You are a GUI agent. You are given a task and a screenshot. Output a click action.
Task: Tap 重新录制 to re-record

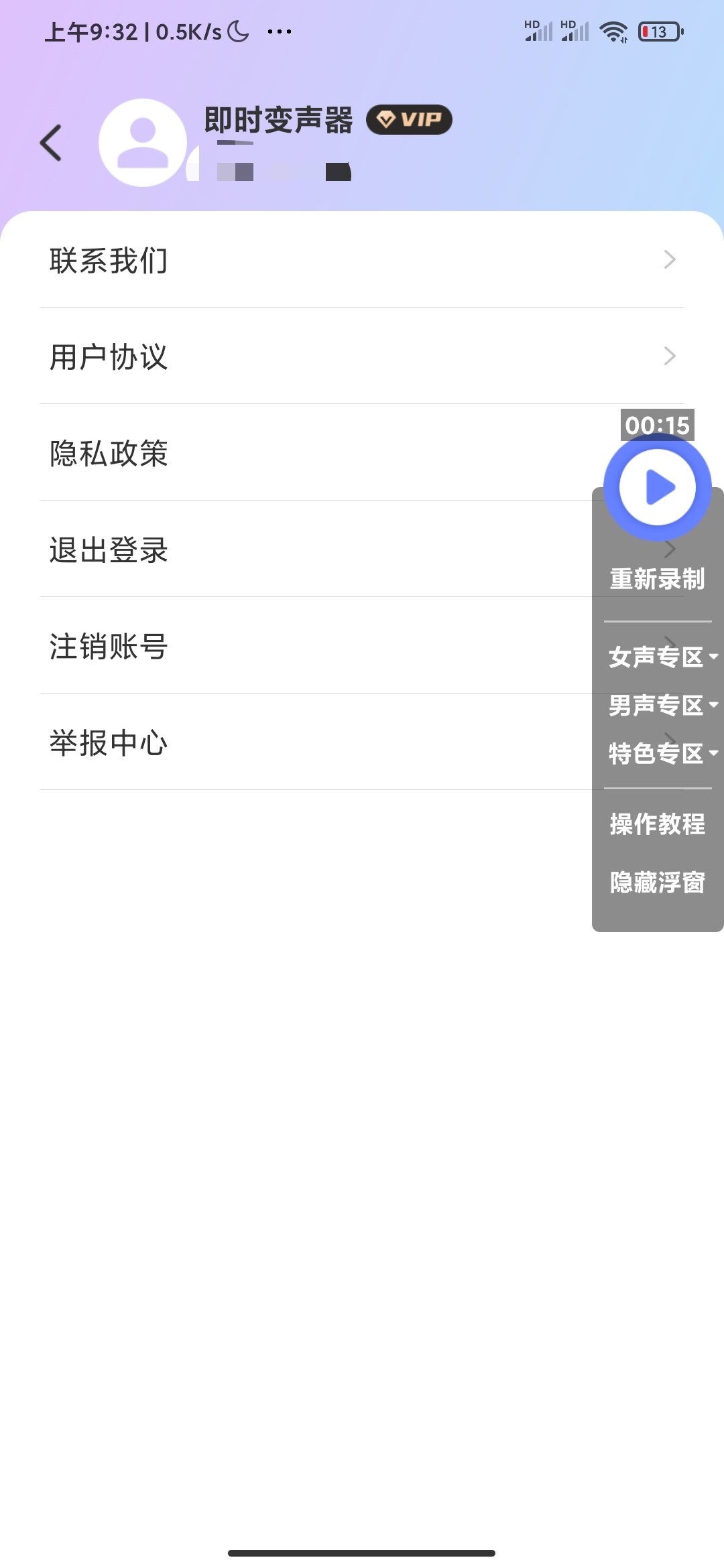tap(657, 579)
